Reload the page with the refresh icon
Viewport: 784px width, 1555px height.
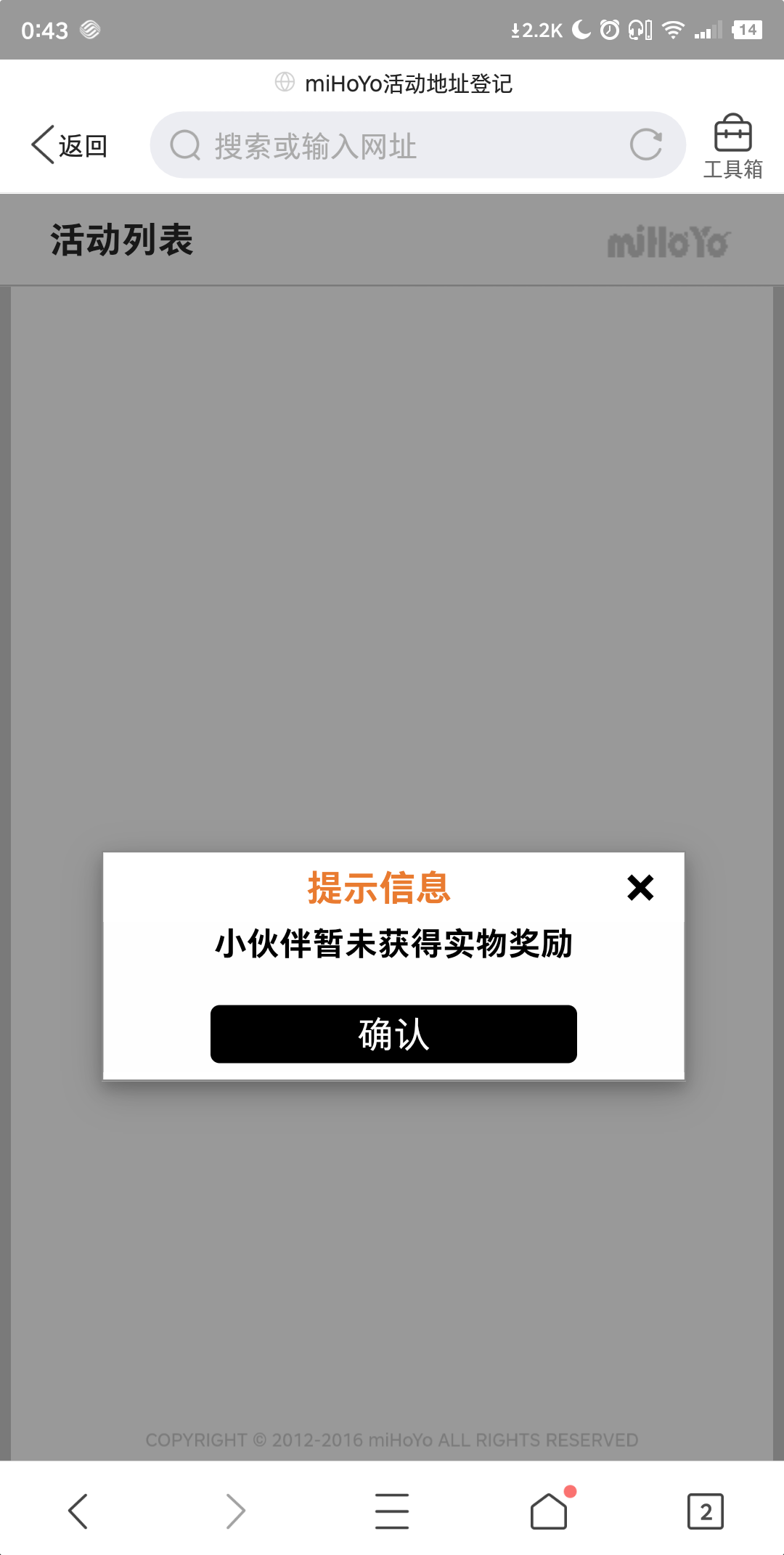point(648,145)
